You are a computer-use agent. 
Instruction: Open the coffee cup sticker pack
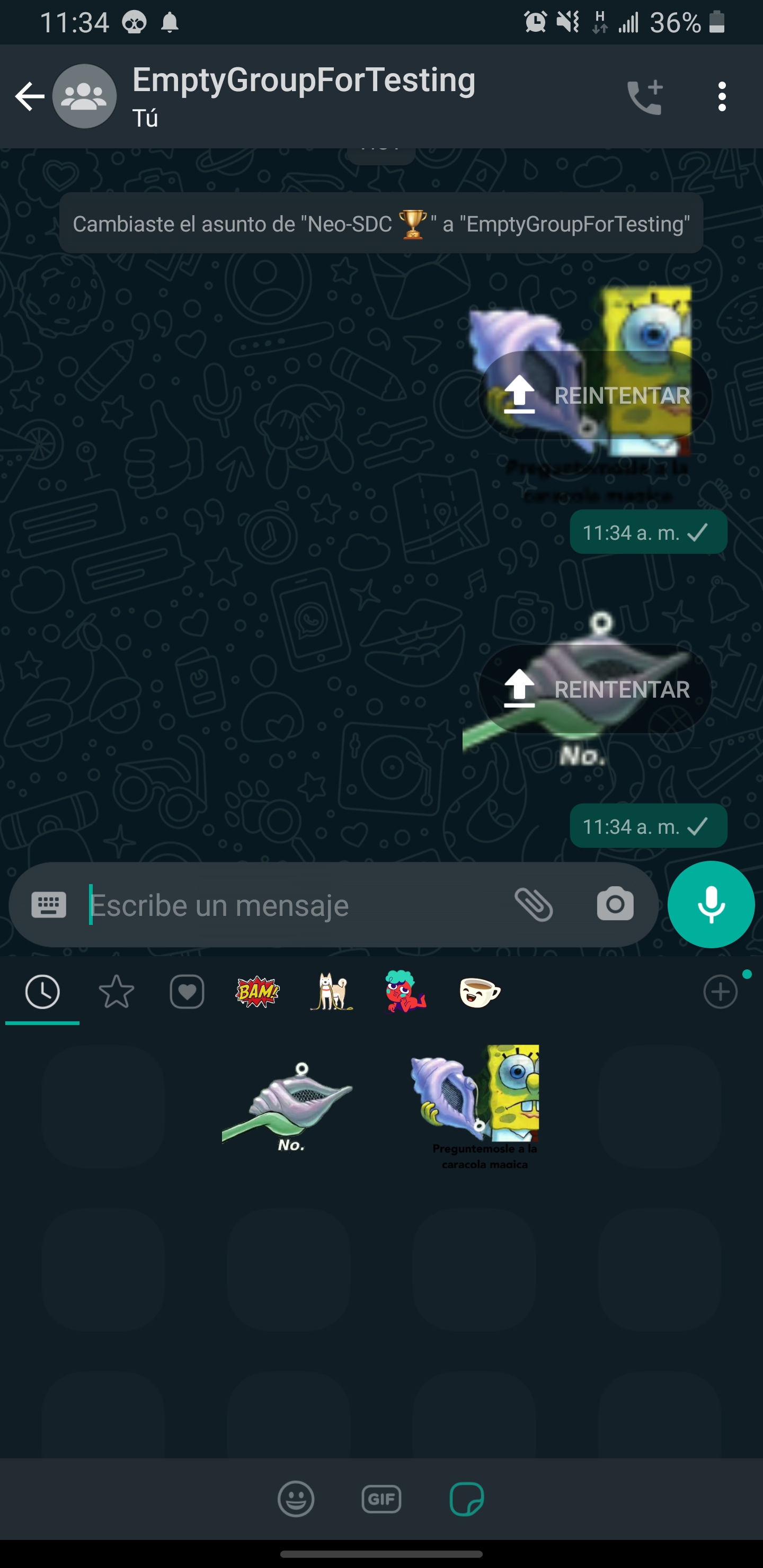pyautogui.click(x=478, y=992)
